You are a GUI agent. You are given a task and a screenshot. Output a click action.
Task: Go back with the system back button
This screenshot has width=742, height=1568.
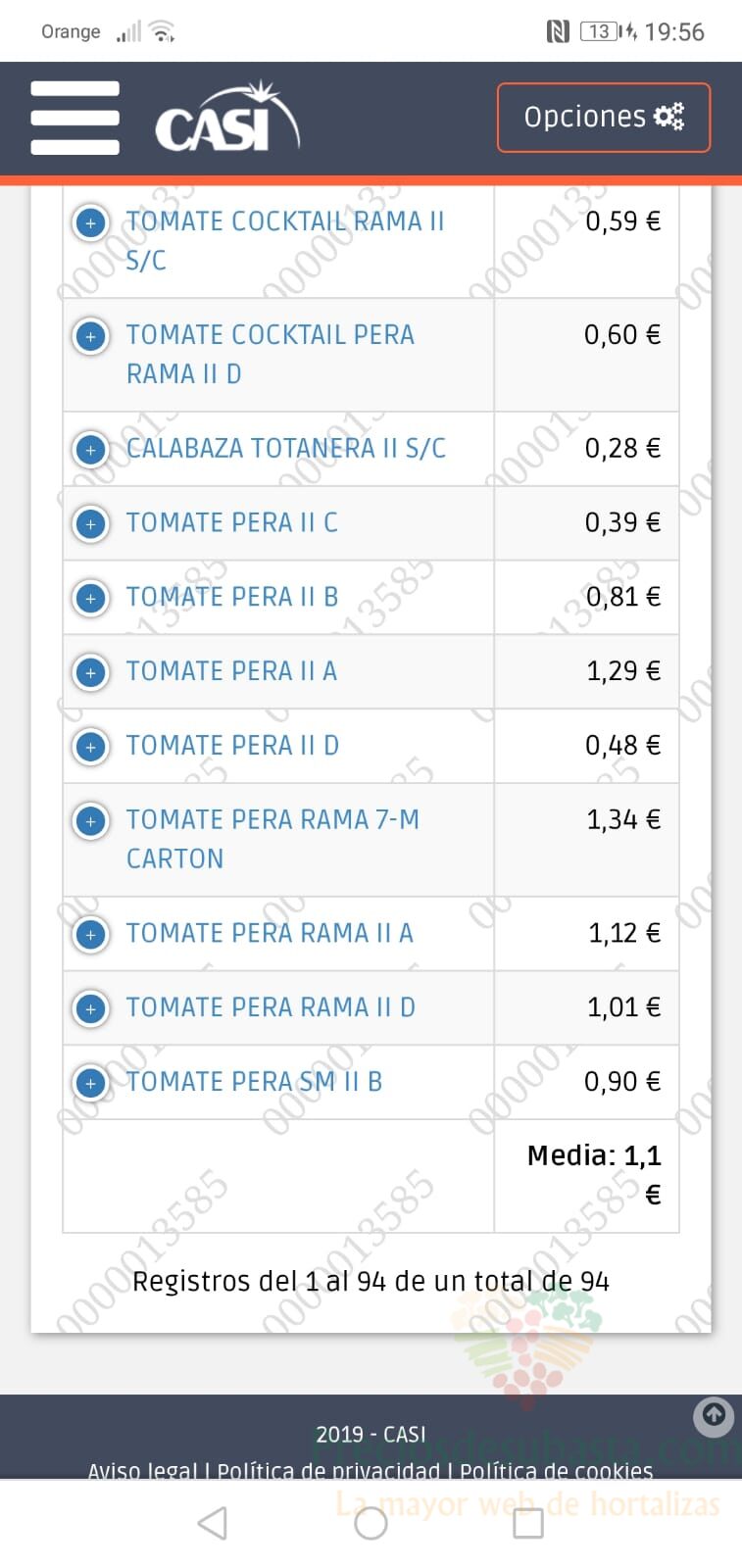[x=213, y=1523]
